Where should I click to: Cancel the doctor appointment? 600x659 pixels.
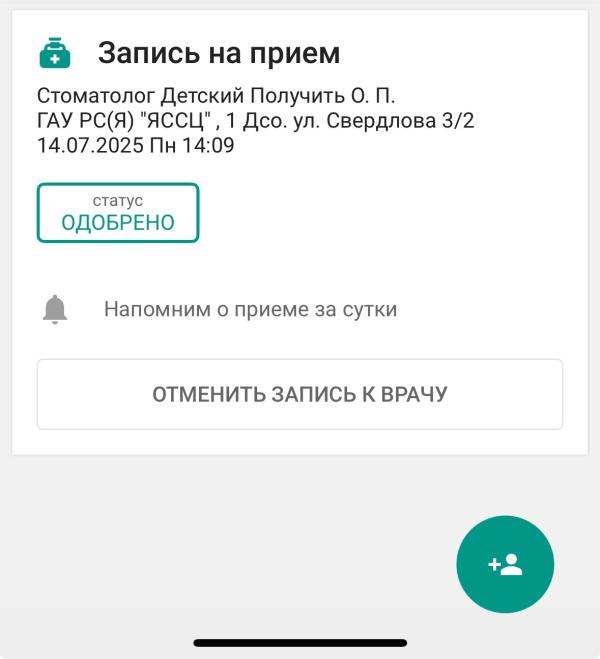coord(300,394)
